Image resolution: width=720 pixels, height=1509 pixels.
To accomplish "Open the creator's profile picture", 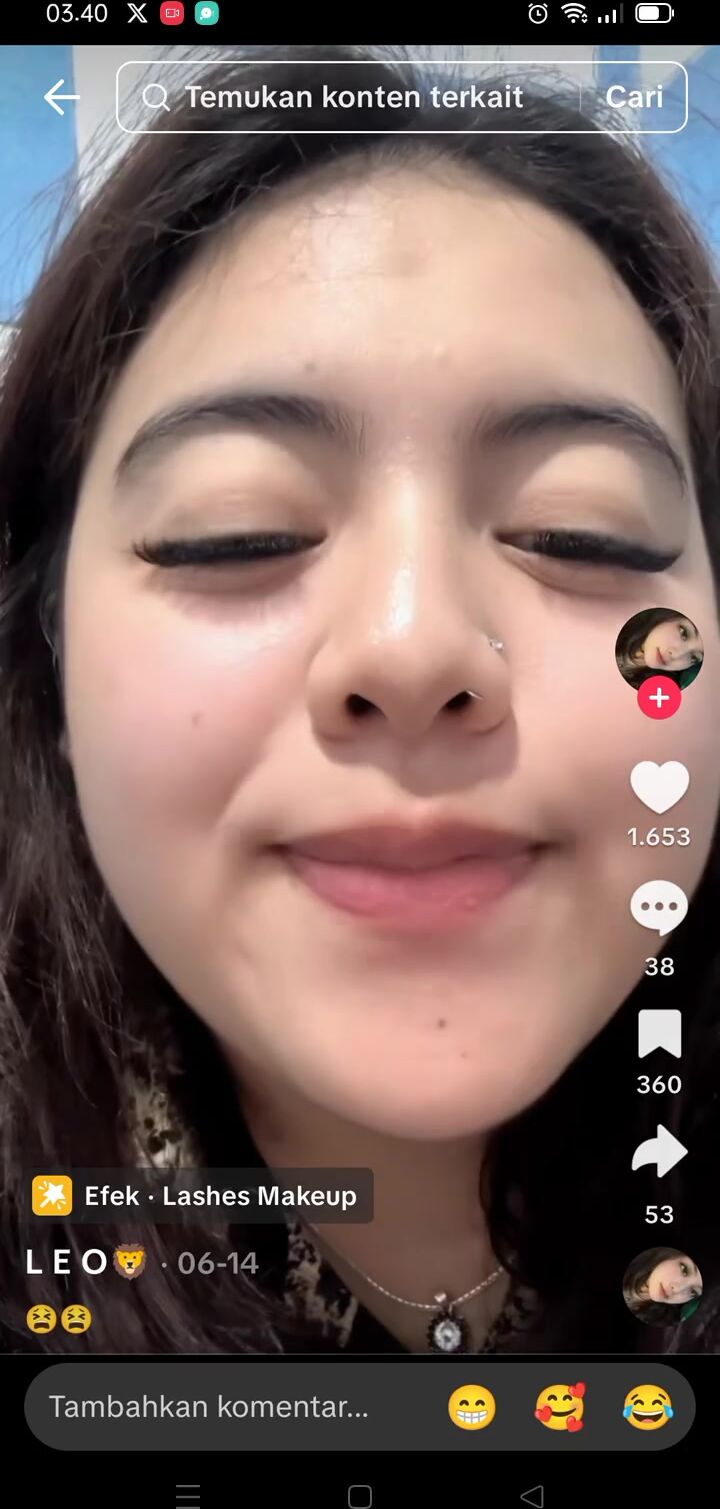I will coord(659,649).
